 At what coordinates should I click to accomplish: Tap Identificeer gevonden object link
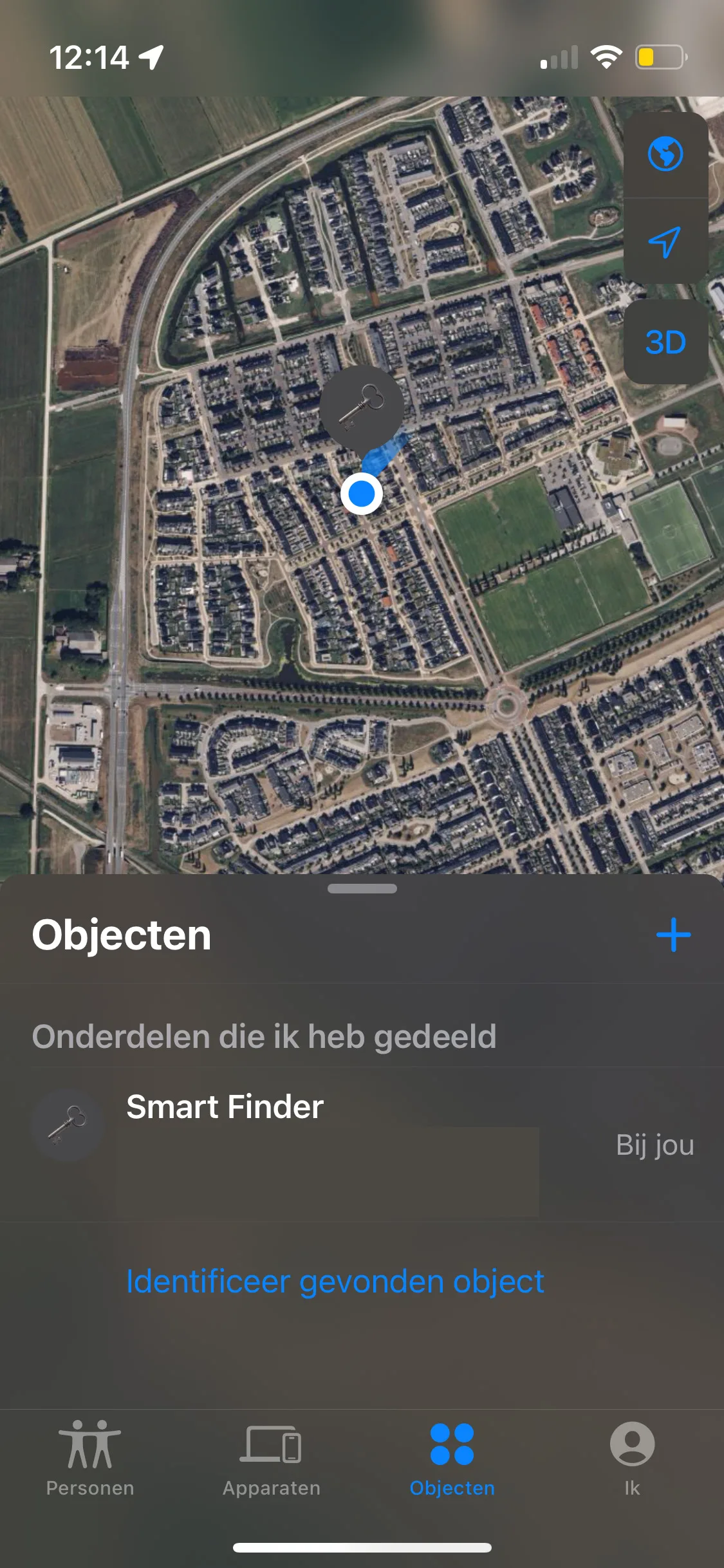click(335, 1282)
